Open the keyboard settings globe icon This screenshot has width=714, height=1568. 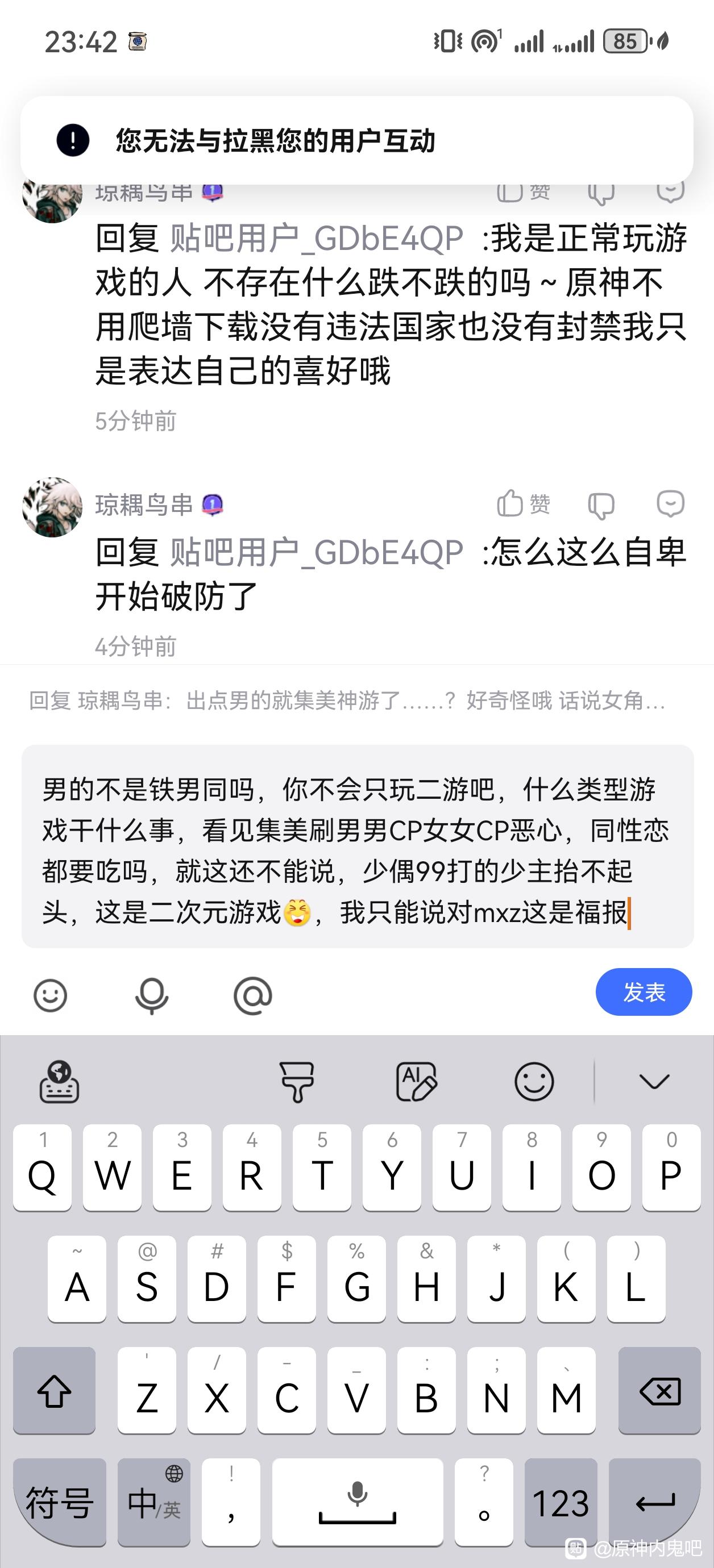[x=59, y=1082]
